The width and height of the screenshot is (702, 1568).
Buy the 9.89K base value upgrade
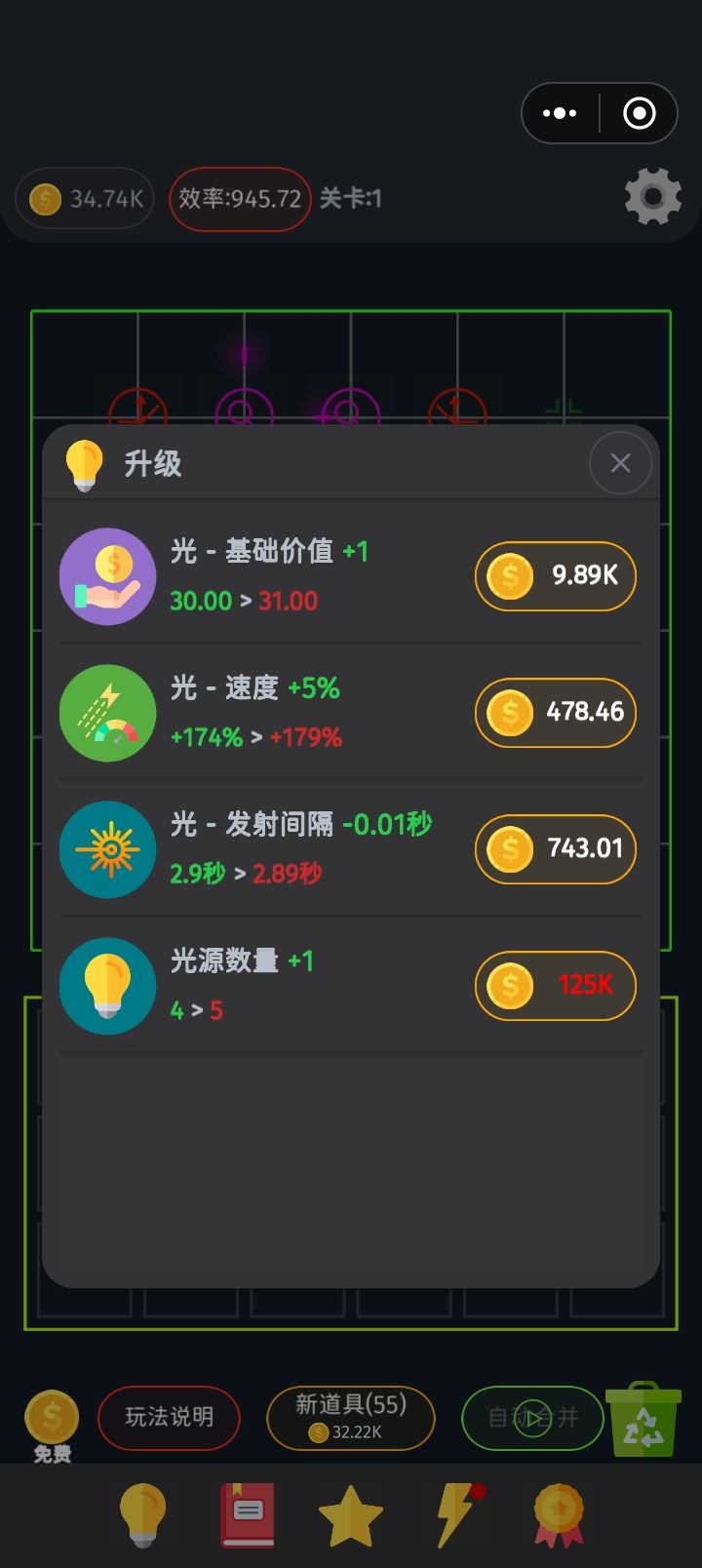tap(554, 576)
